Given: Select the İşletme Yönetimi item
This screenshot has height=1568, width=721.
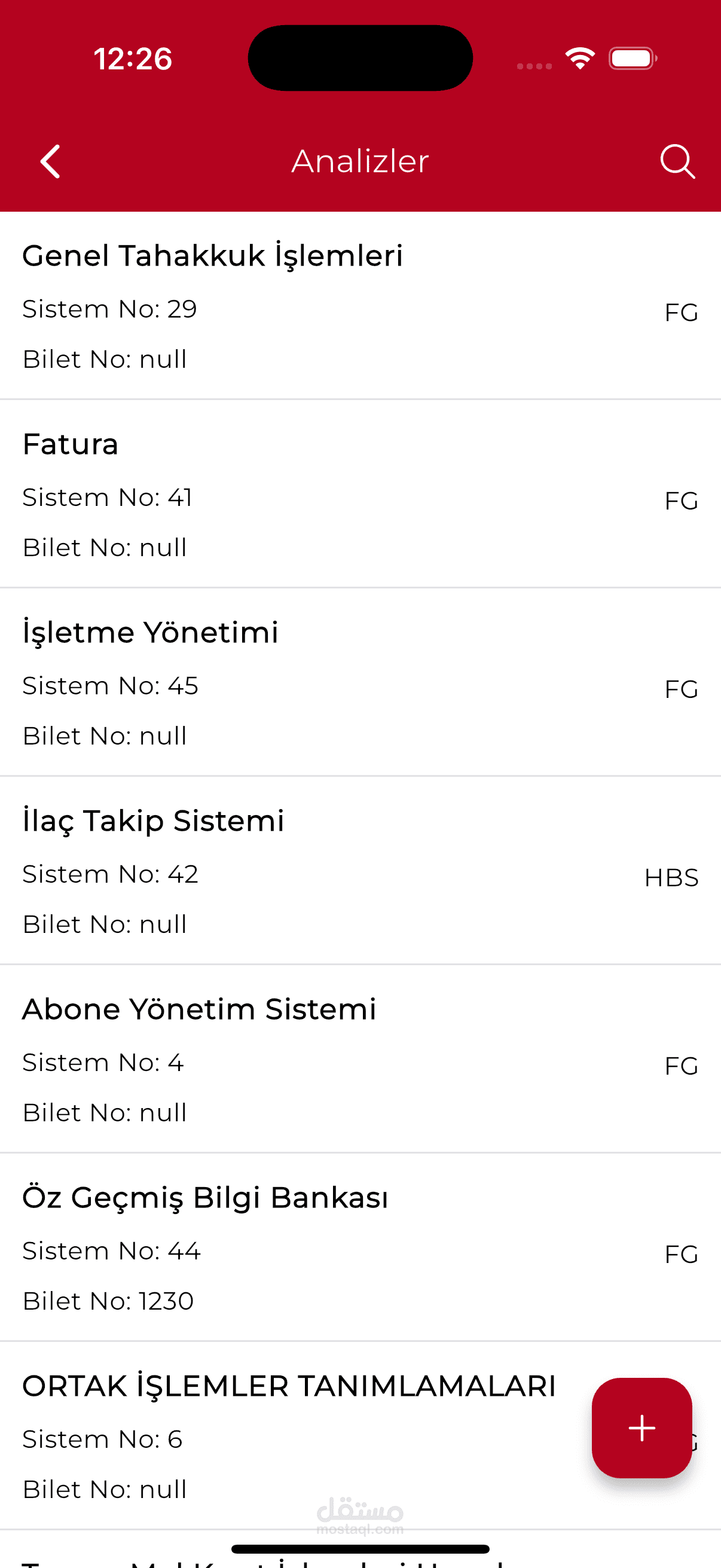Looking at the screenshot, I should pos(360,682).
